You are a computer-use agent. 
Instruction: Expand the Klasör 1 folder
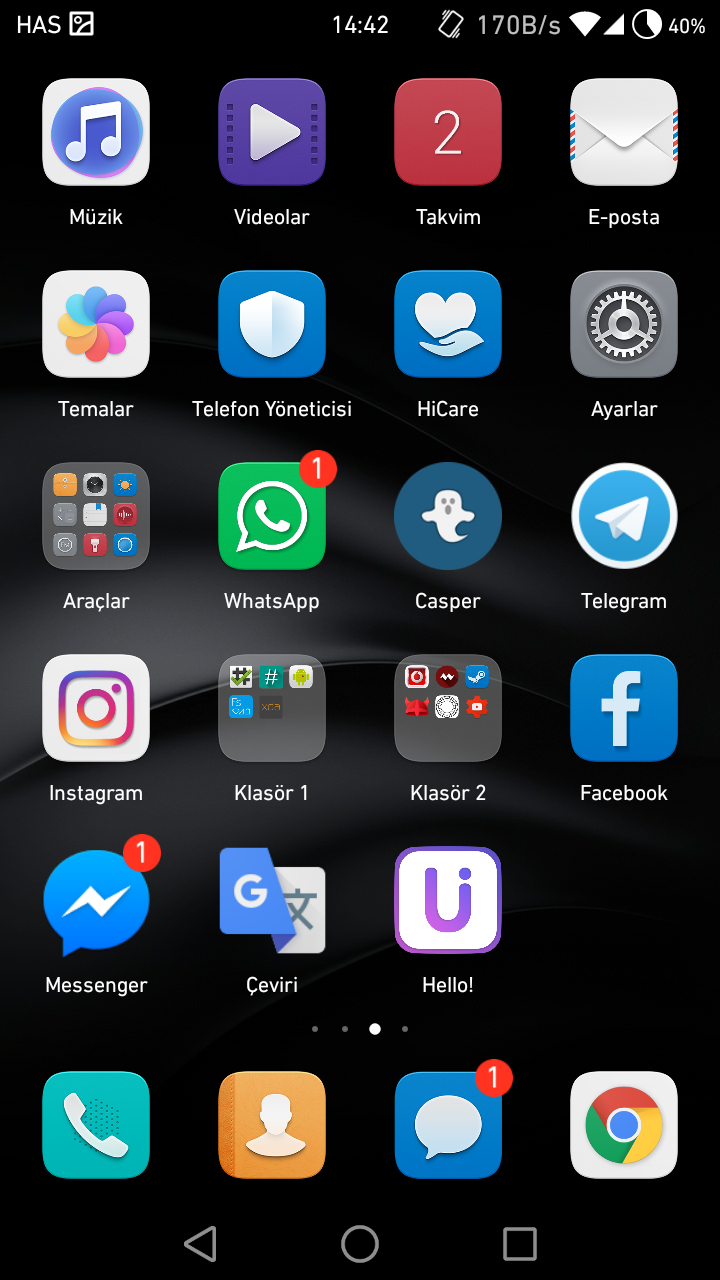pyautogui.click(x=272, y=708)
